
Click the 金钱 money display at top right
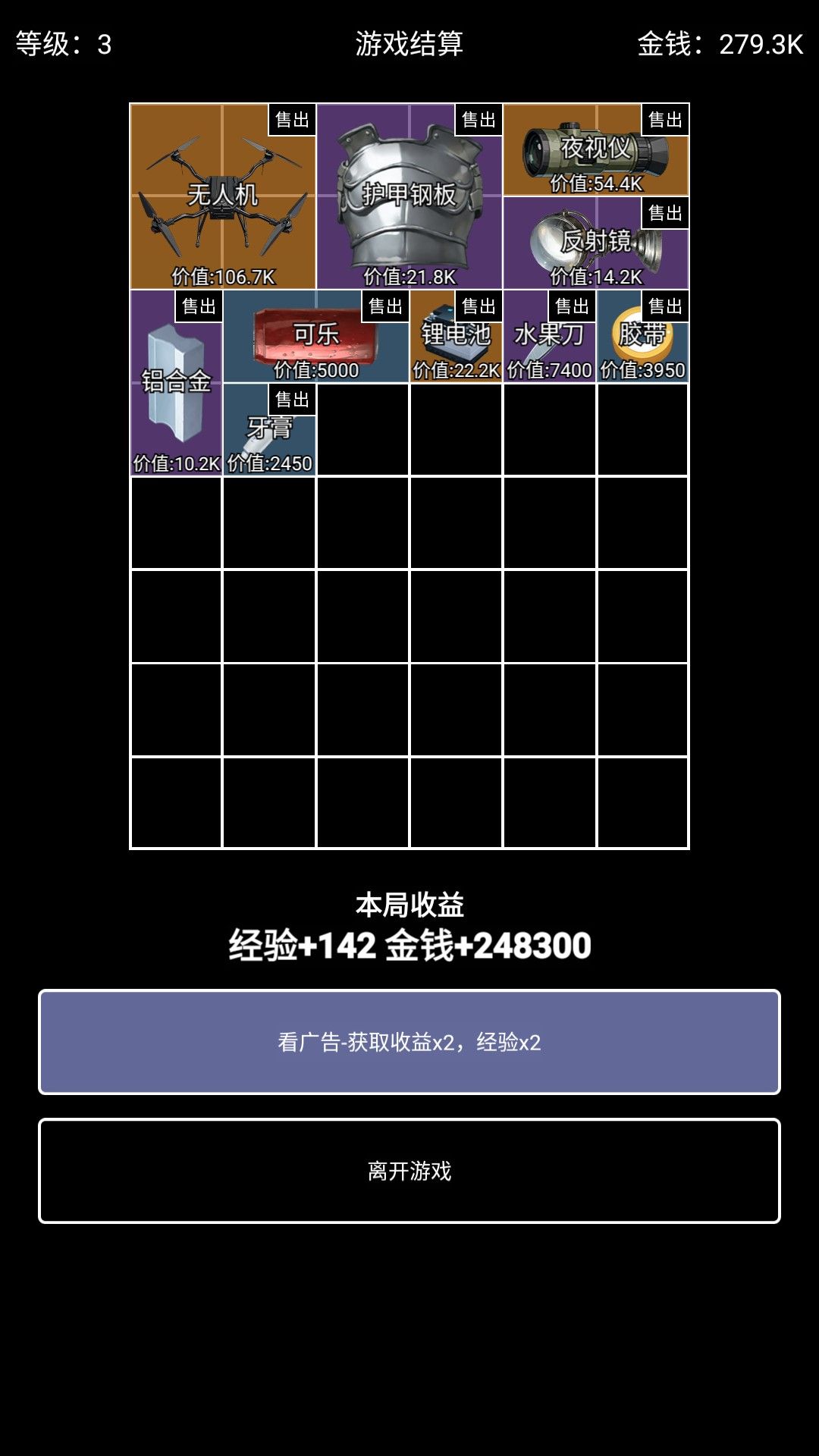(x=720, y=42)
